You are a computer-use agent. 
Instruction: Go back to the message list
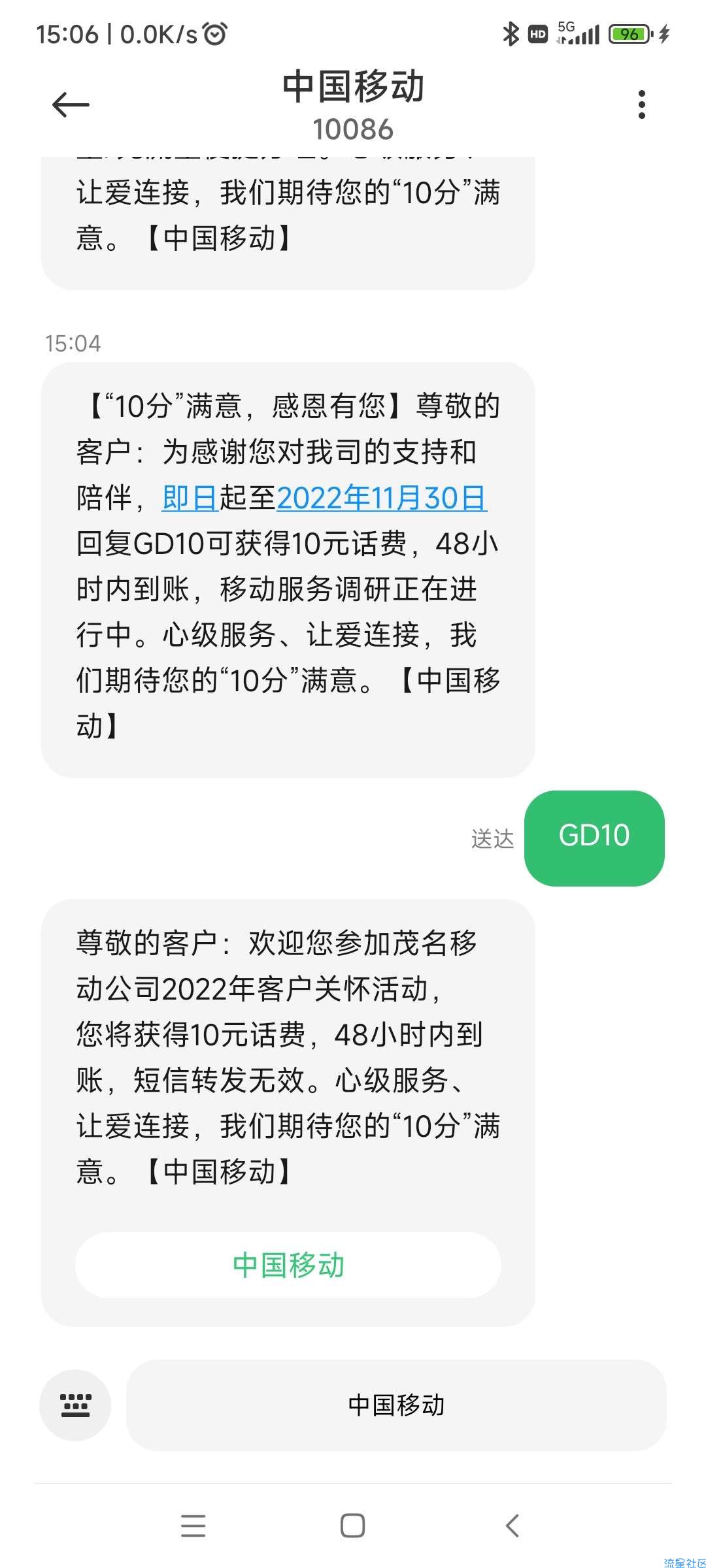(x=71, y=105)
